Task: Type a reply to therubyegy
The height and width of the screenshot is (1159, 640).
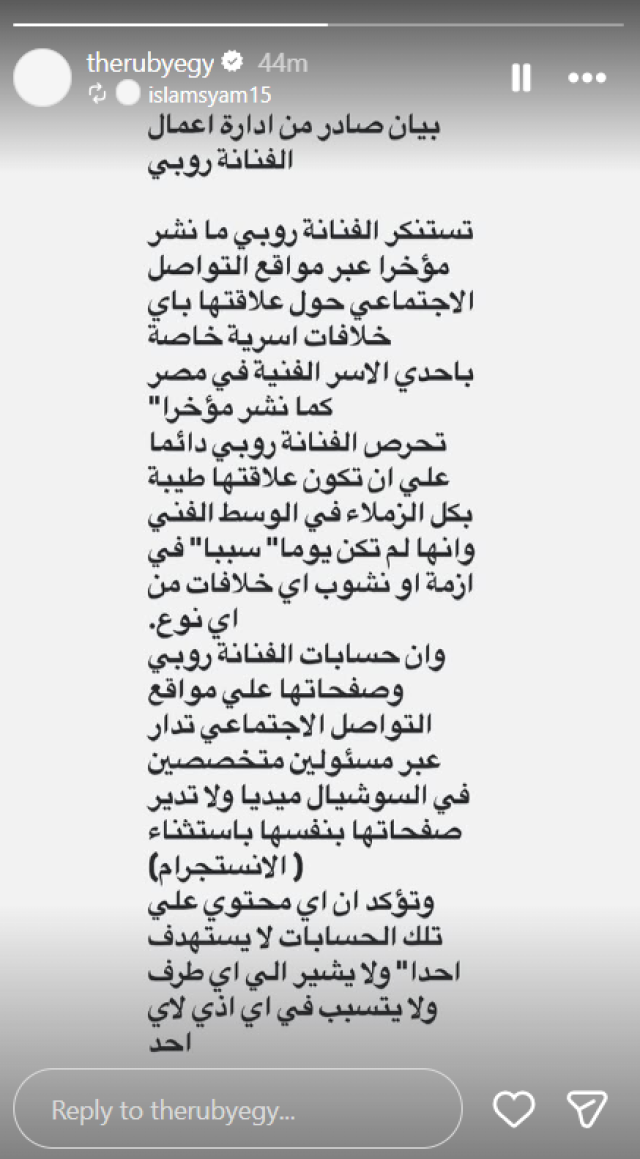Action: 238,1110
